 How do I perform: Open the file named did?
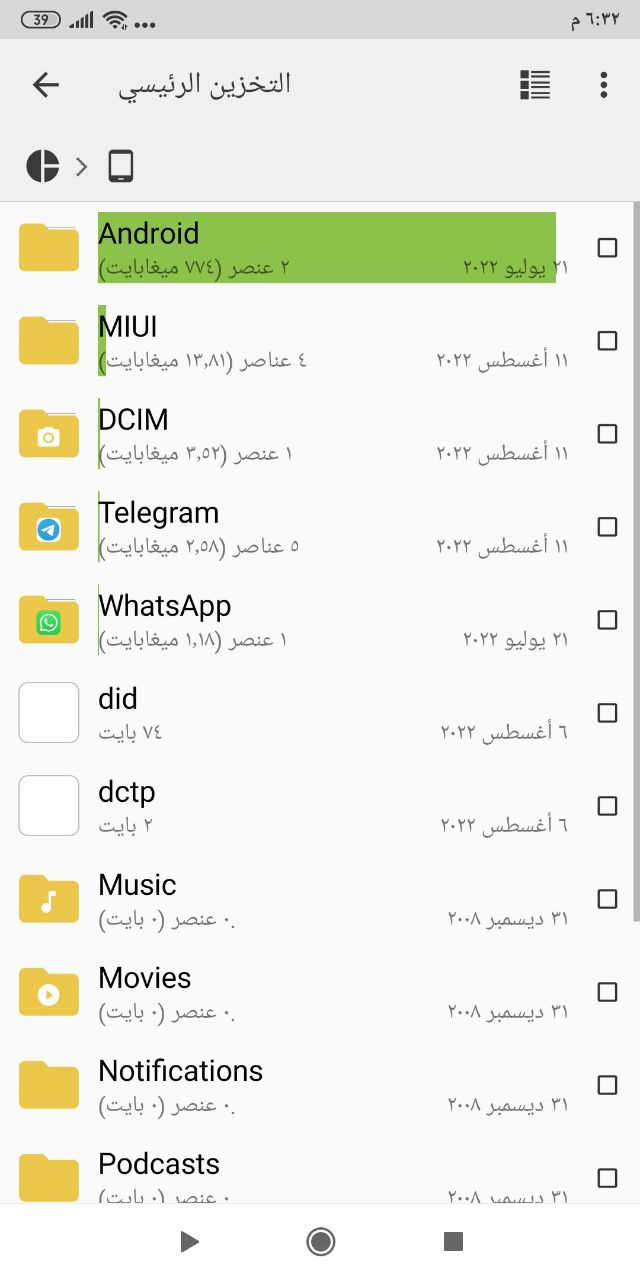tap(300, 713)
